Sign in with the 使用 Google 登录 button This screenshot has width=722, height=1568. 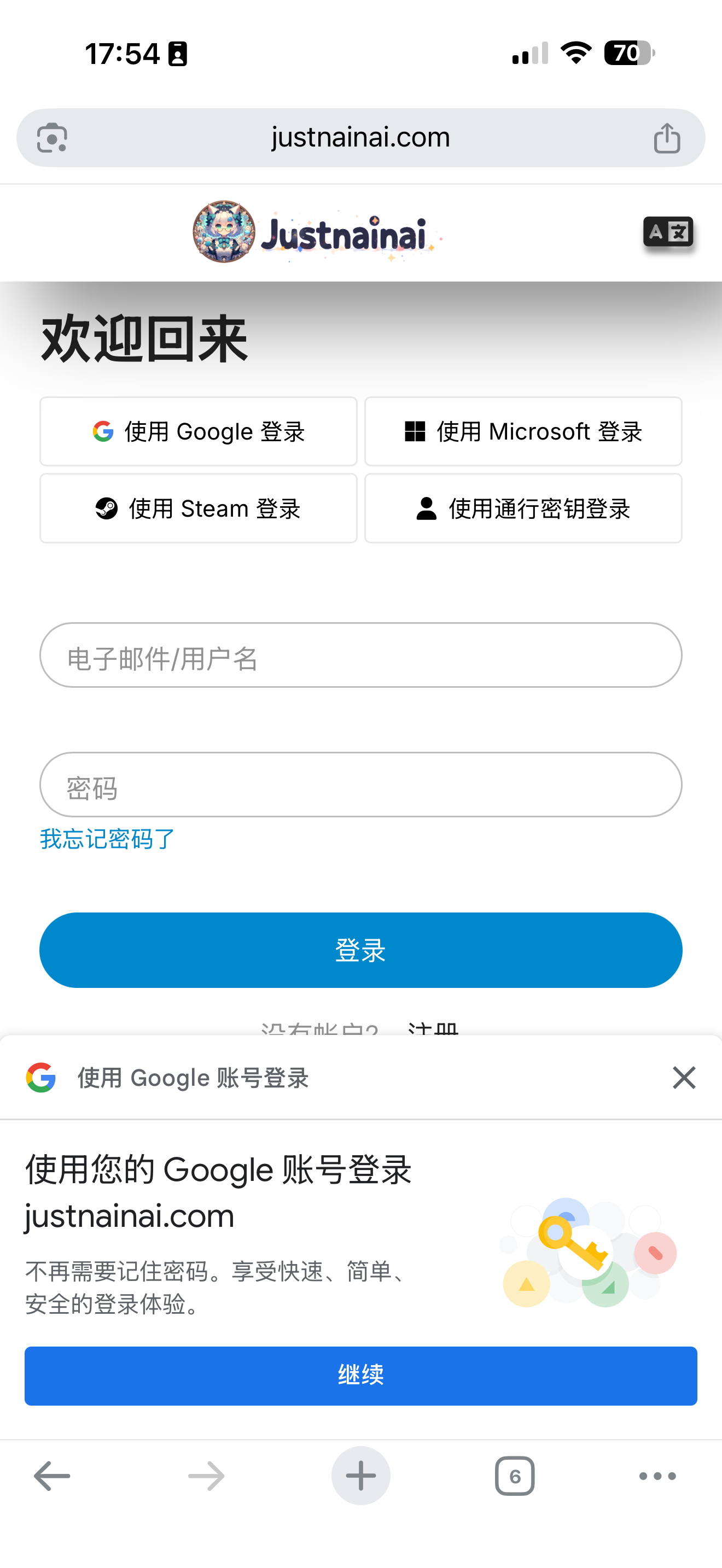199,431
